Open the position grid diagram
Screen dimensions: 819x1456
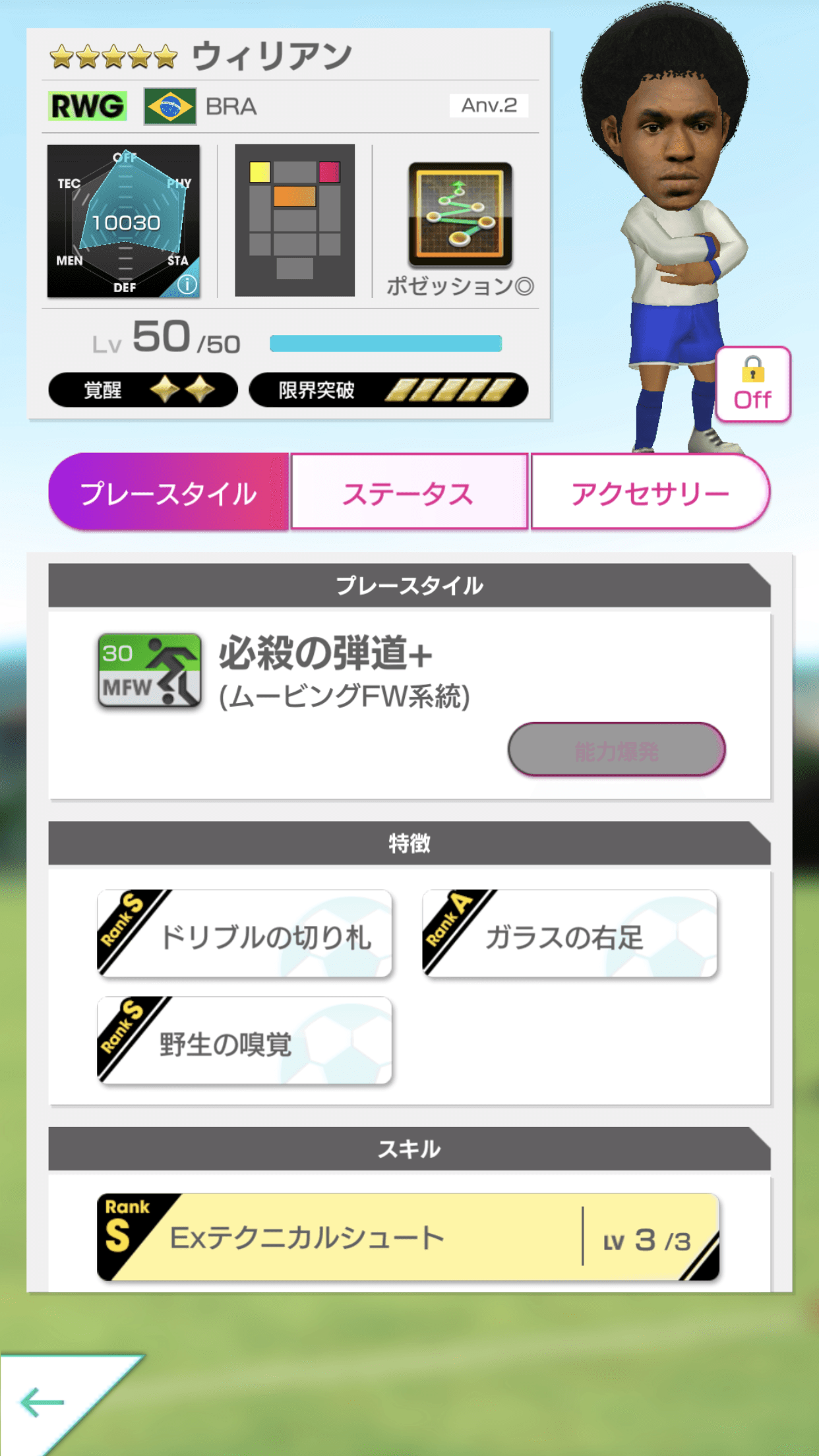295,220
